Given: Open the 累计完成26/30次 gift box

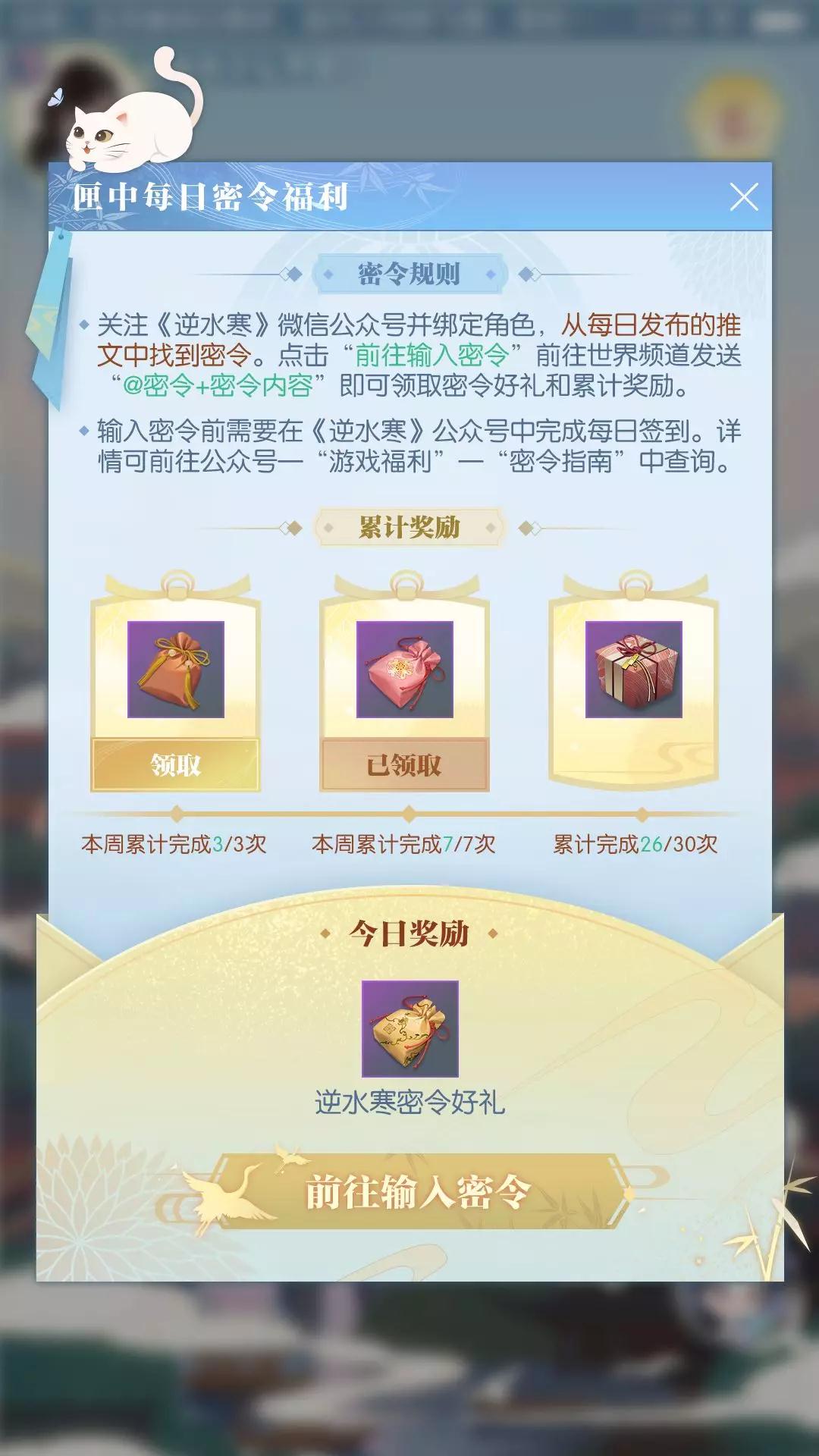Looking at the screenshot, I should 633,670.
